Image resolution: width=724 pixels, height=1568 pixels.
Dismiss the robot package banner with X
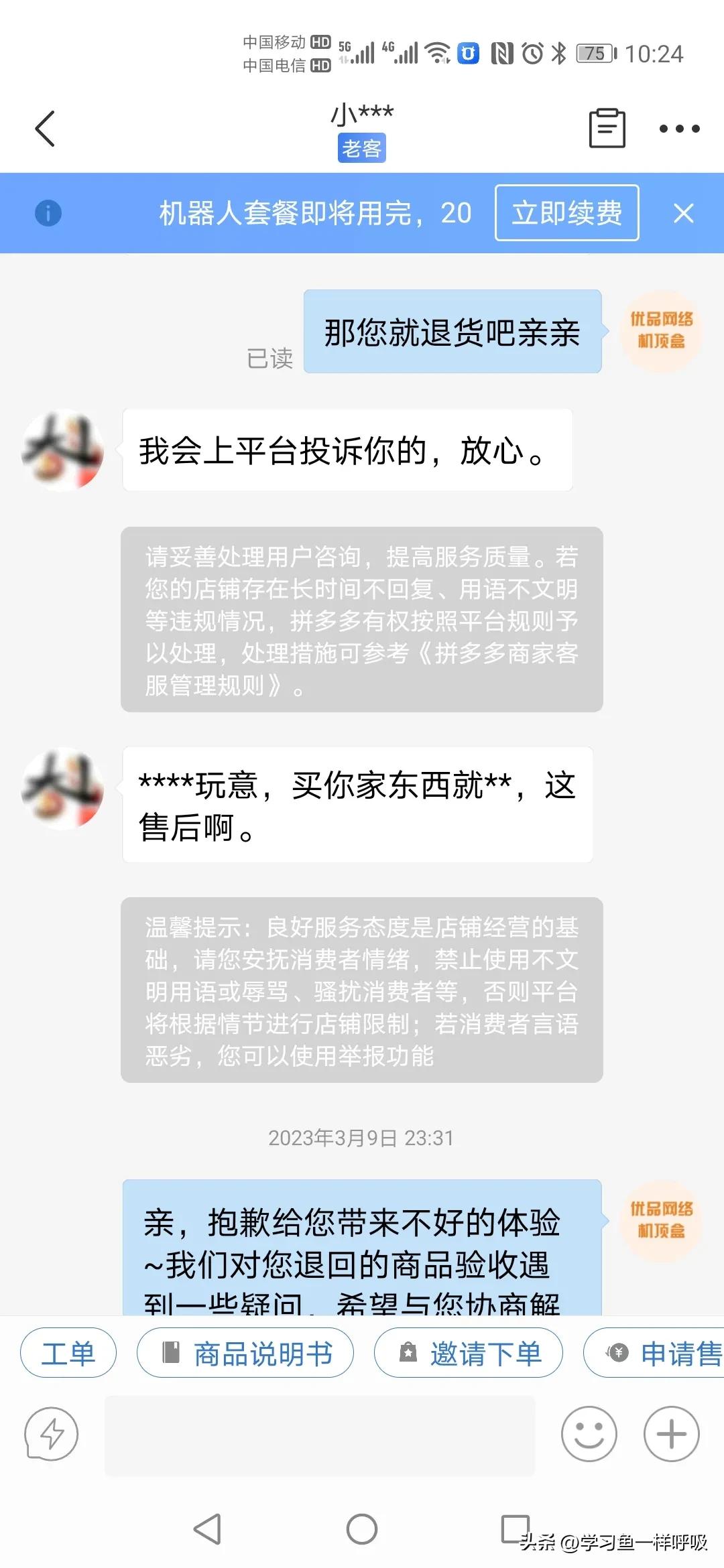pyautogui.click(x=683, y=213)
